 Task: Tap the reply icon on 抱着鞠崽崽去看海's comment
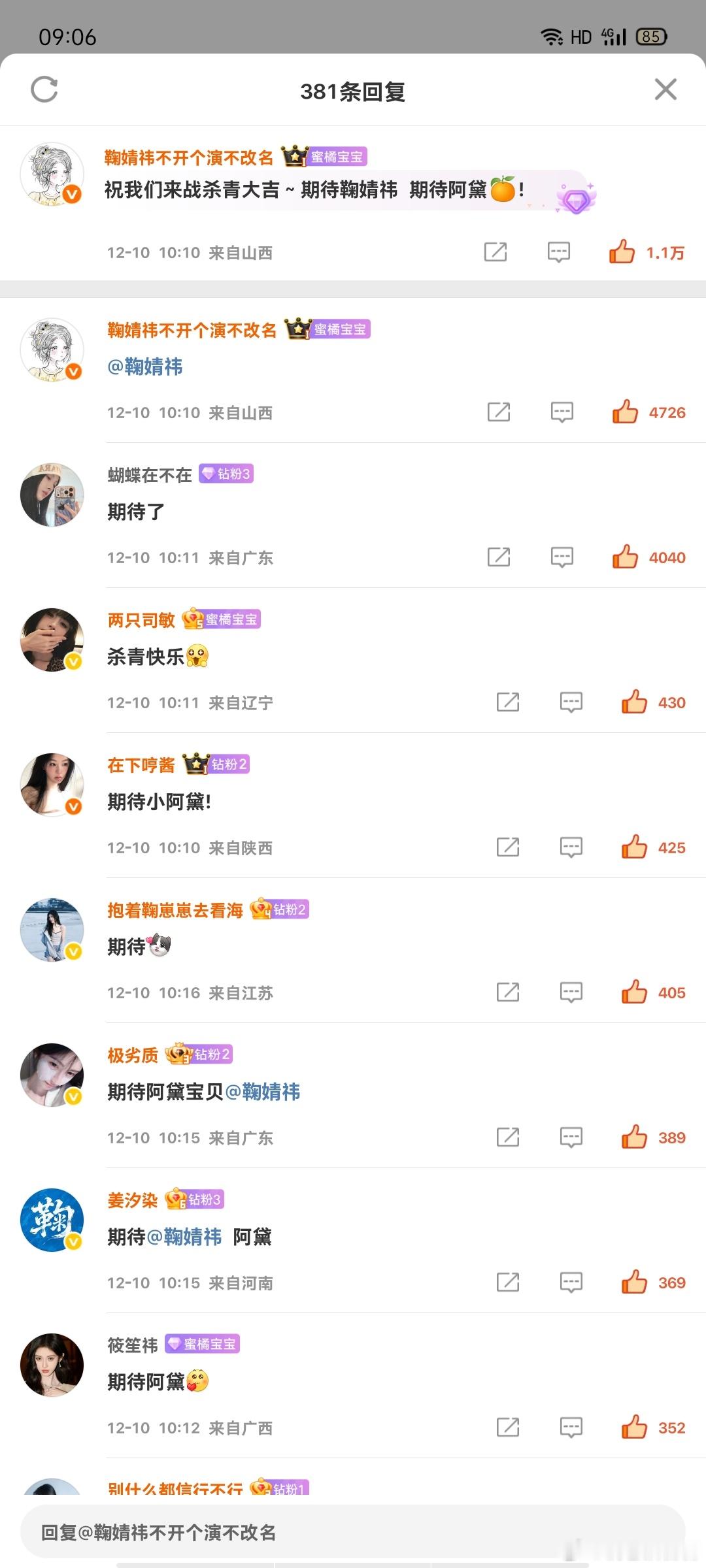point(570,992)
